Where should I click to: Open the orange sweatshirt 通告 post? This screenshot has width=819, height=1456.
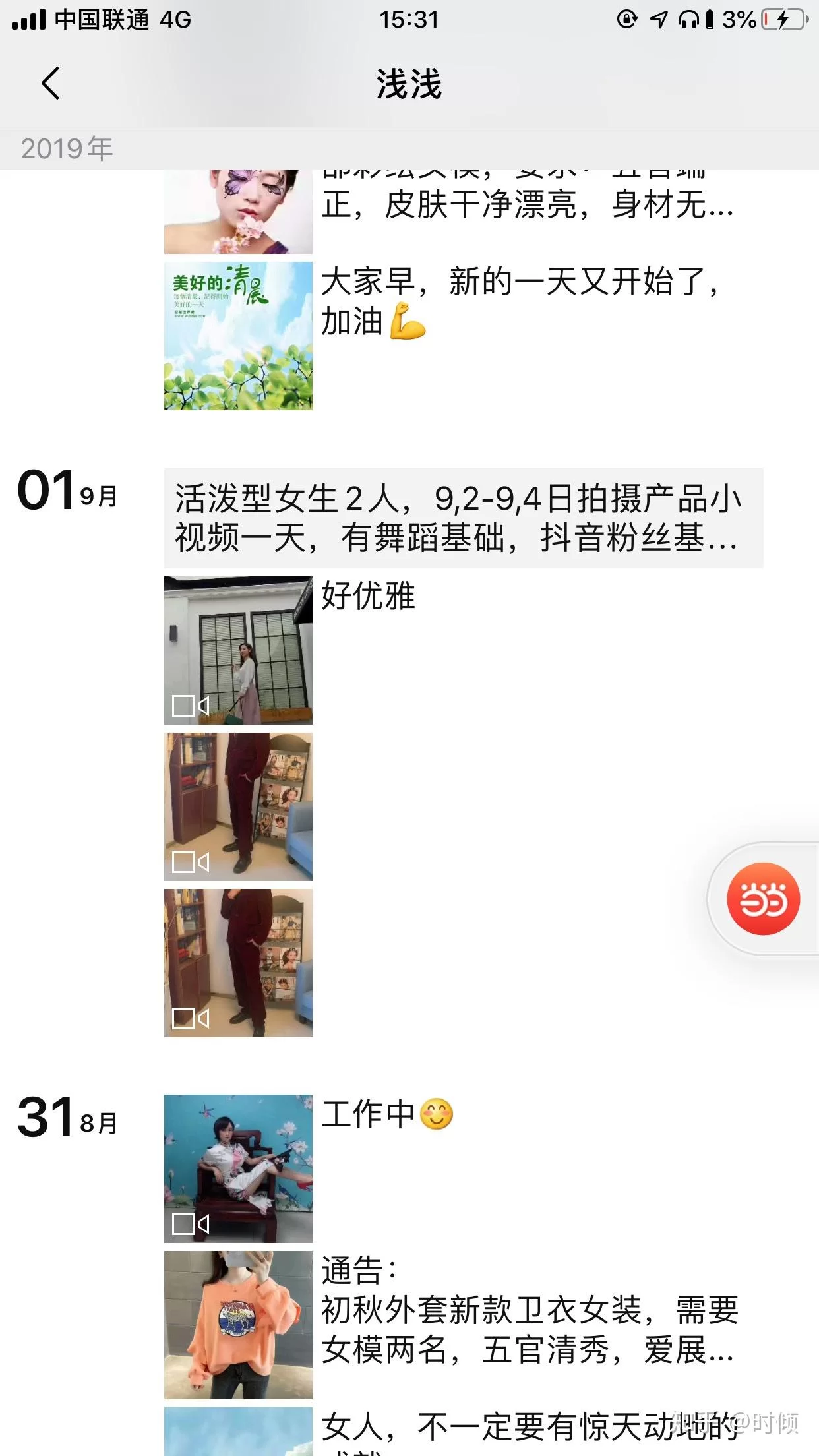click(x=238, y=1324)
